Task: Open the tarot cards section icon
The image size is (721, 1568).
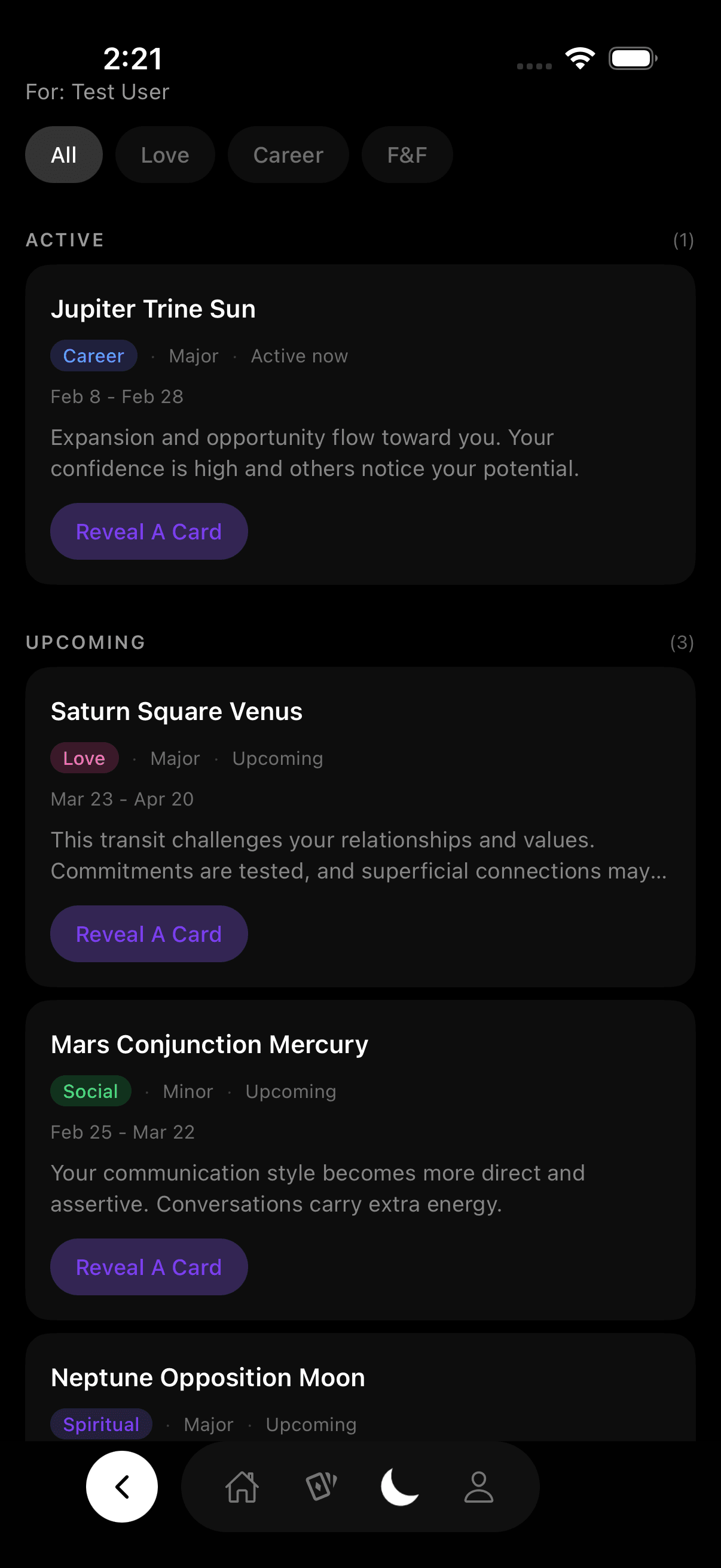Action: pos(320,1486)
